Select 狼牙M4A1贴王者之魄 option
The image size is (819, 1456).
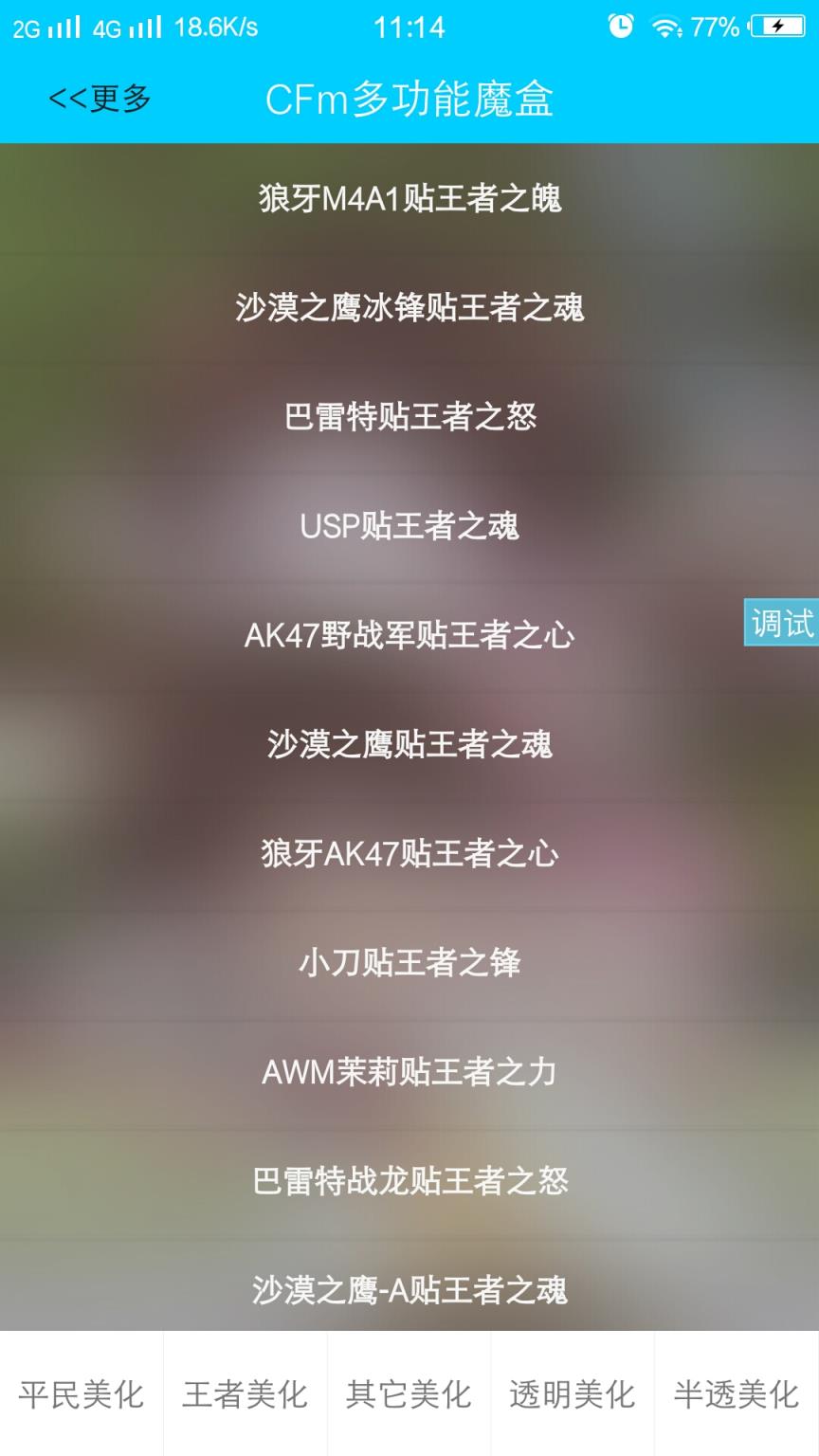pyautogui.click(x=409, y=199)
